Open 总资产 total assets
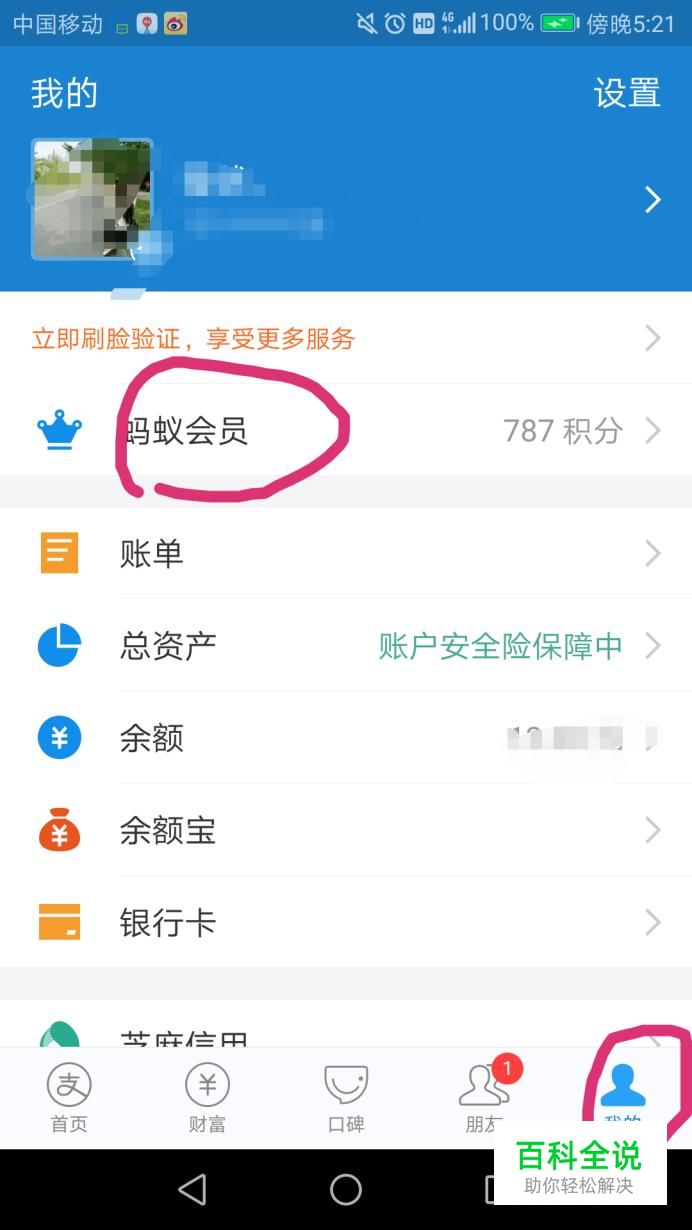 (x=345, y=646)
